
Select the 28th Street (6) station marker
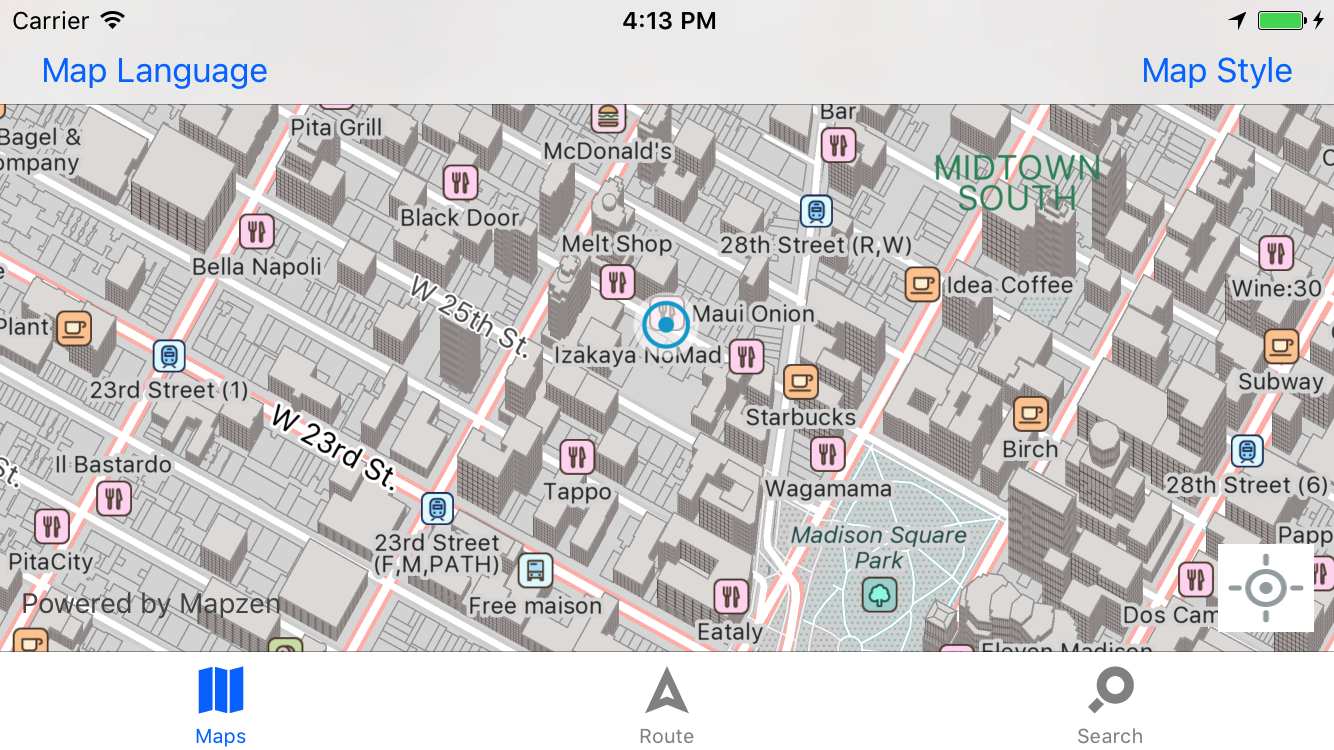[1246, 450]
